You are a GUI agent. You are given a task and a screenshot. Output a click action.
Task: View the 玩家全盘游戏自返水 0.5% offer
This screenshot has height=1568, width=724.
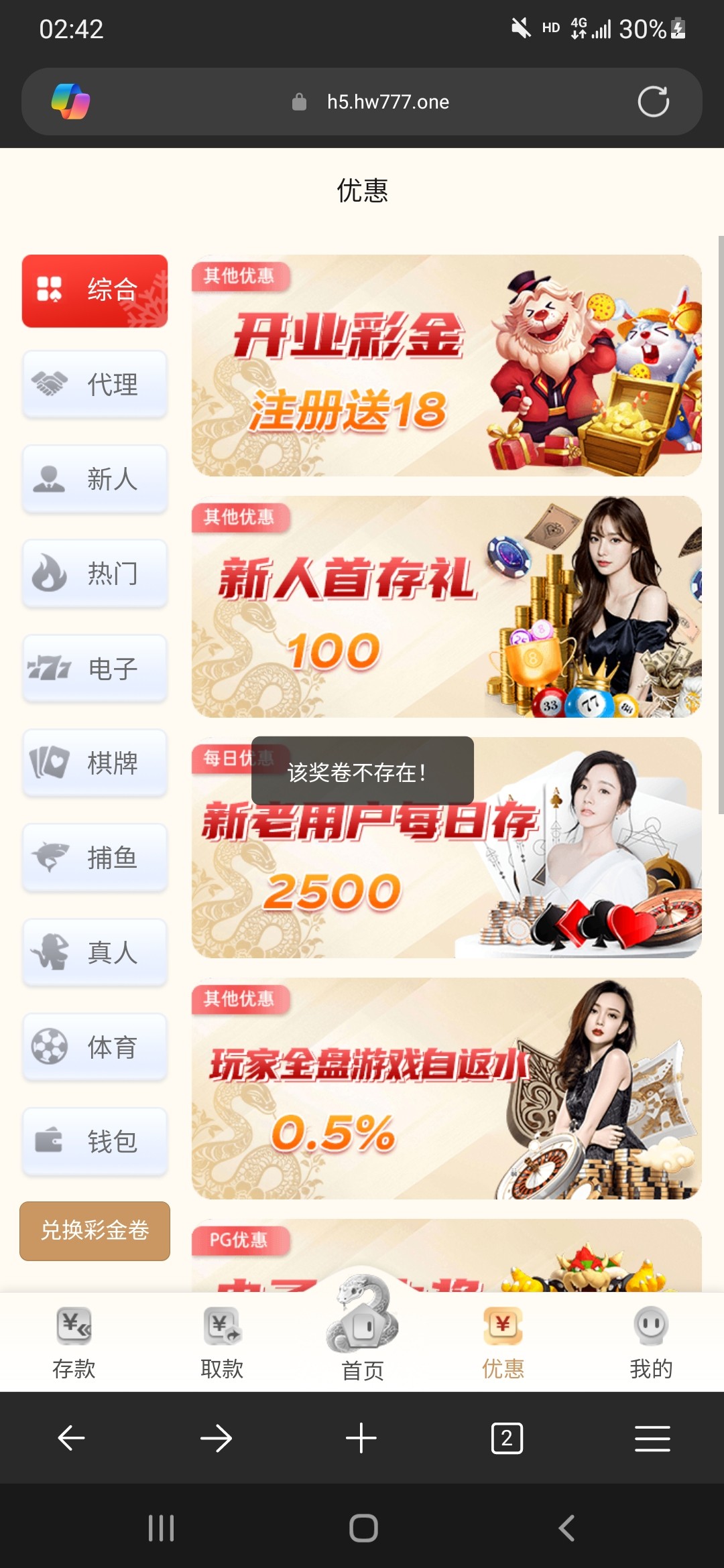(446, 1089)
